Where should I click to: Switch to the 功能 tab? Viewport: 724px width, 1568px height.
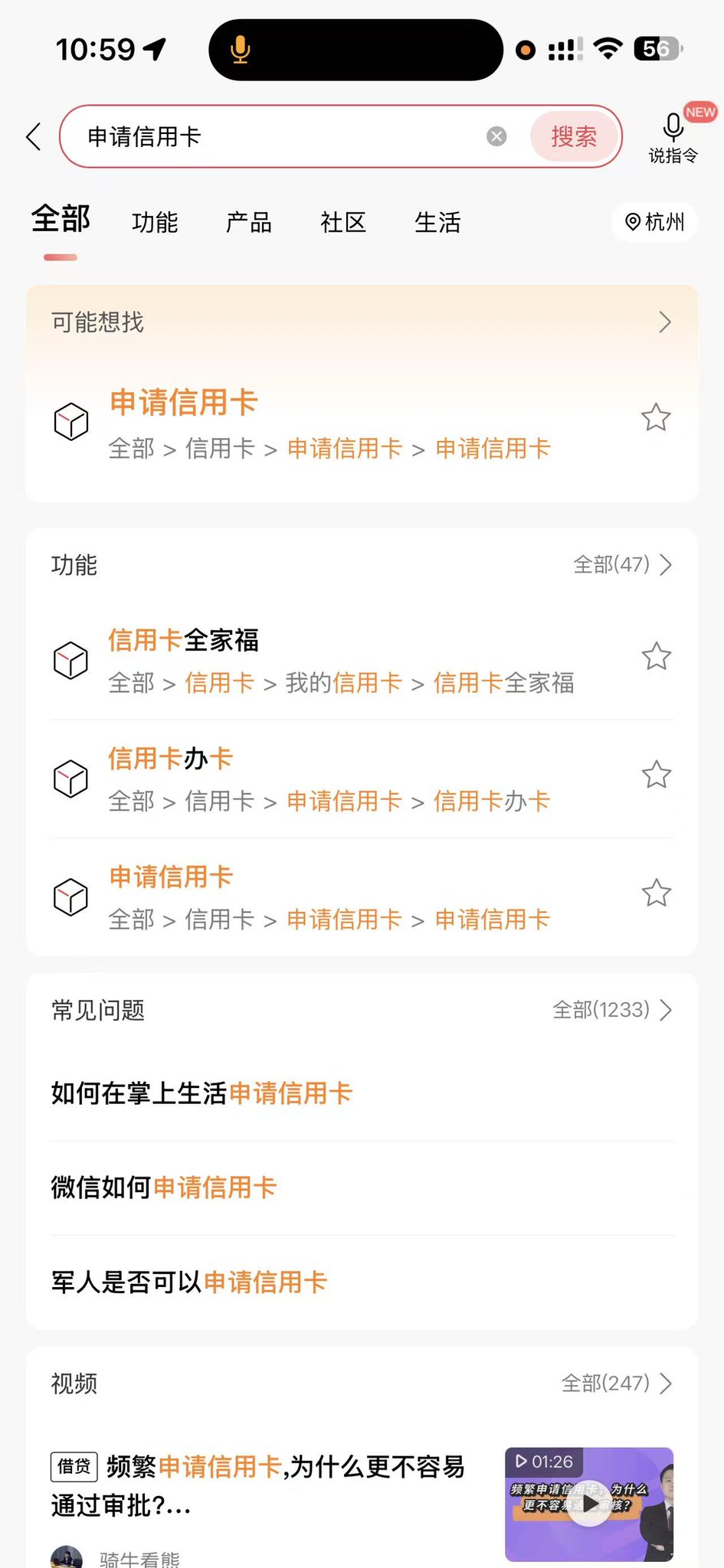coord(155,223)
